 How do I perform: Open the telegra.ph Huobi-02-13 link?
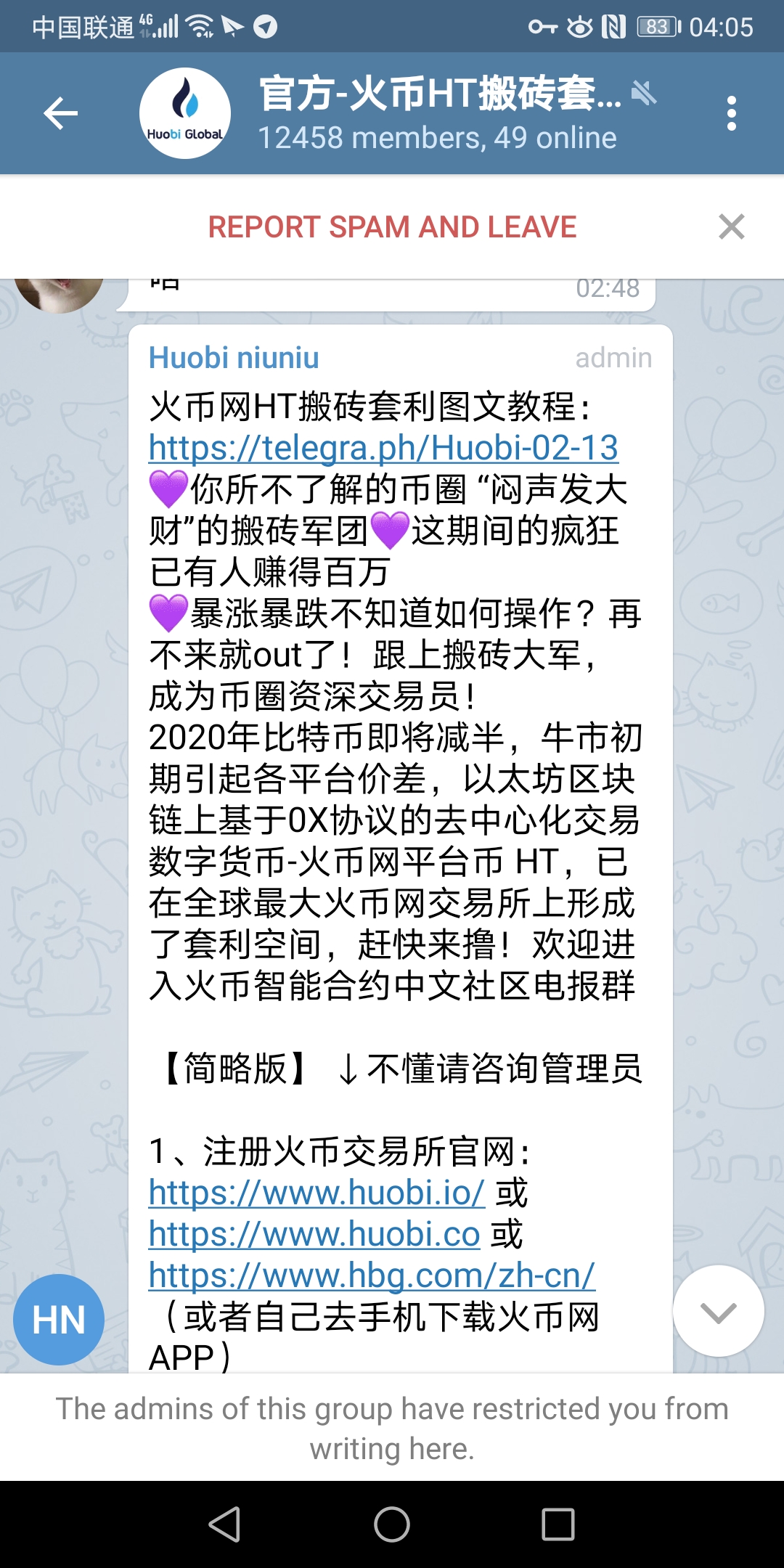(x=383, y=447)
